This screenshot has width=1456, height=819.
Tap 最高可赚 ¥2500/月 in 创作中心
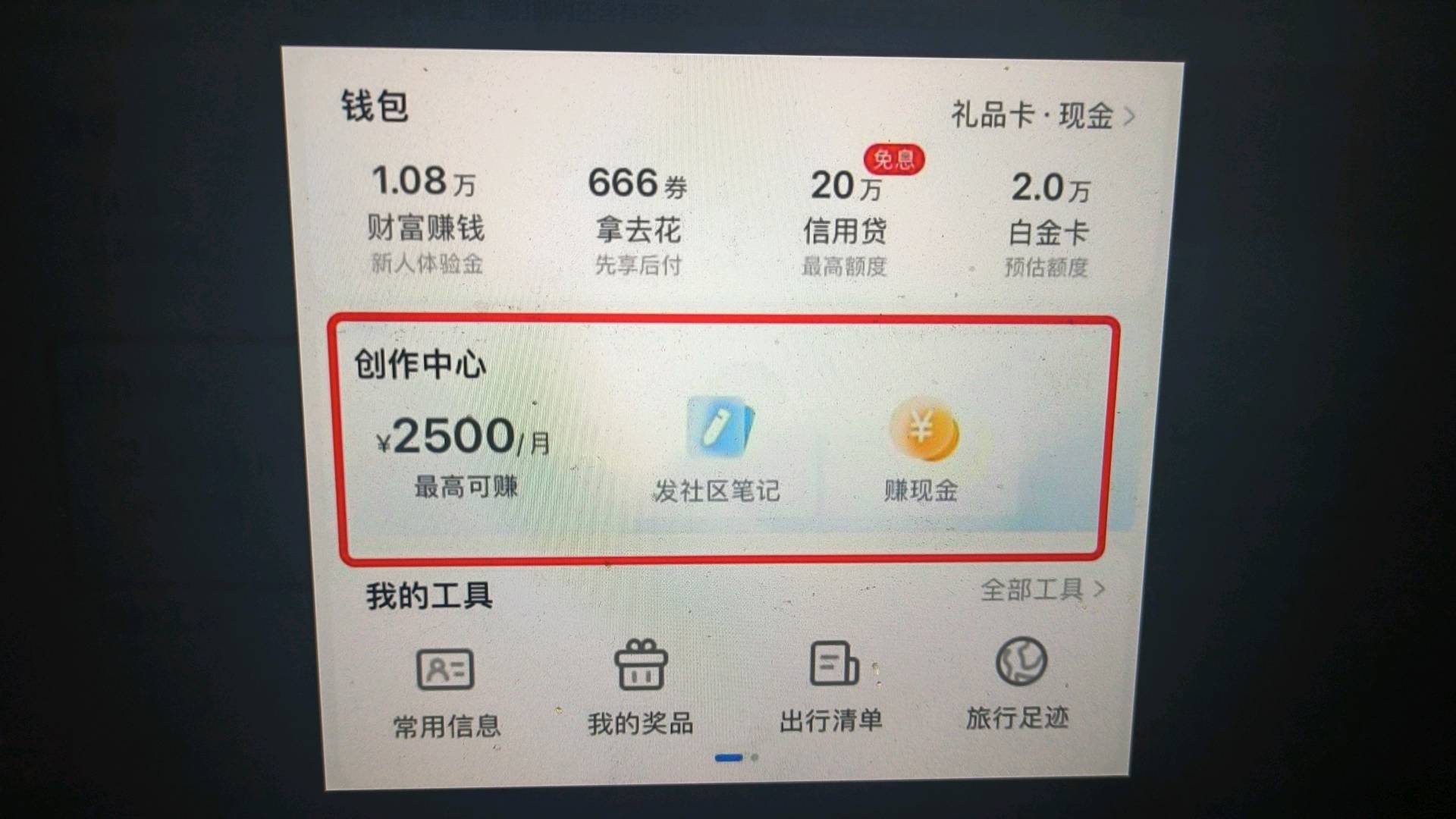[x=464, y=453]
